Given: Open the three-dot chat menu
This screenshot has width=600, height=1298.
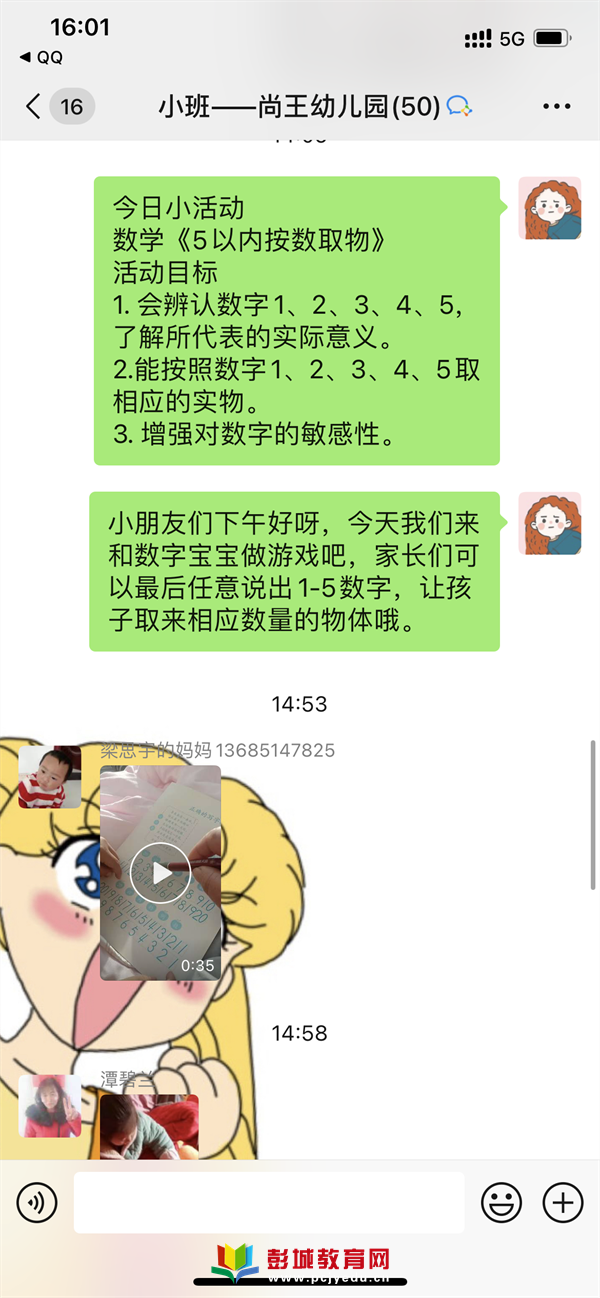Looking at the screenshot, I should pos(555,107).
